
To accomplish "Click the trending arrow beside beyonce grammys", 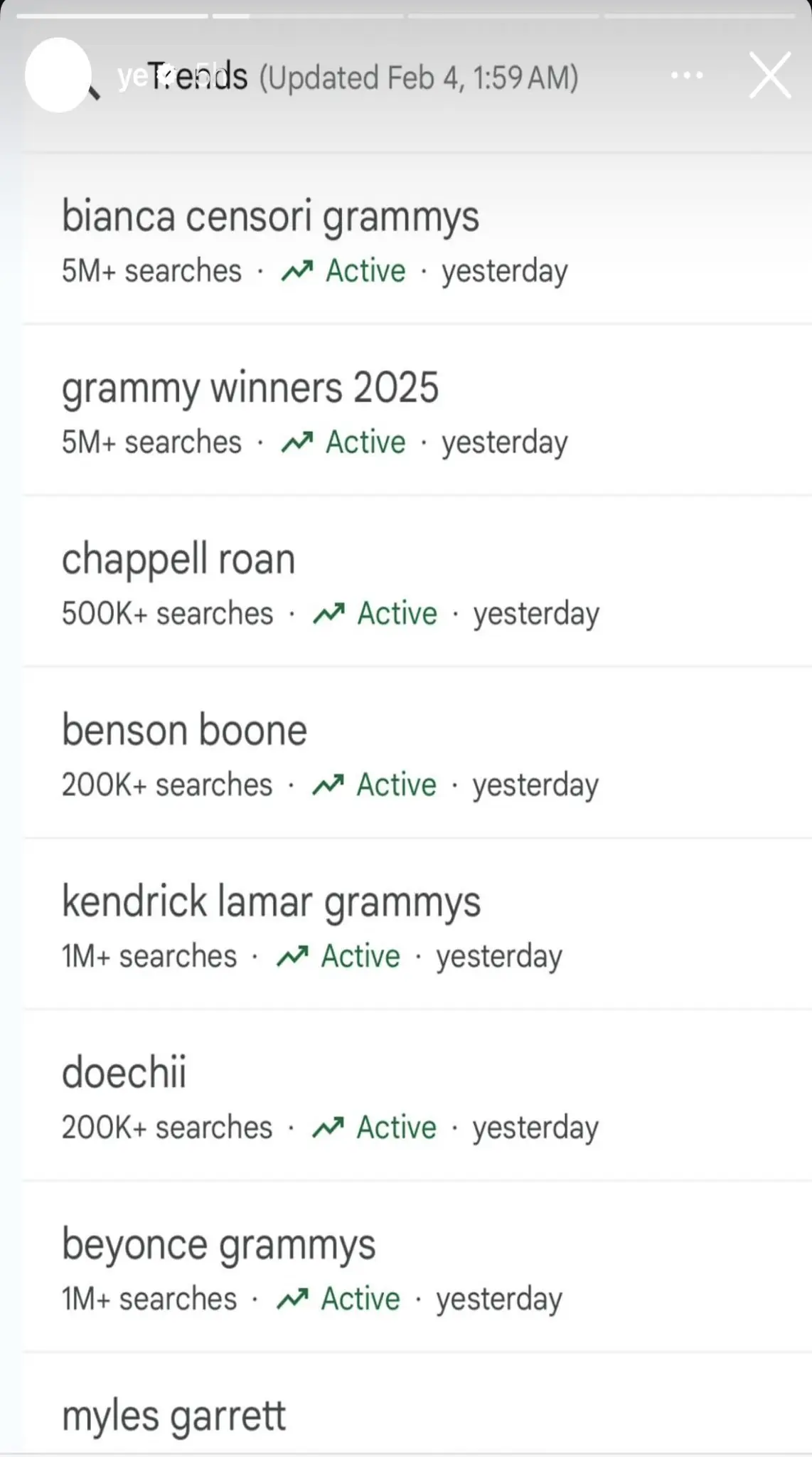I will (x=294, y=1298).
